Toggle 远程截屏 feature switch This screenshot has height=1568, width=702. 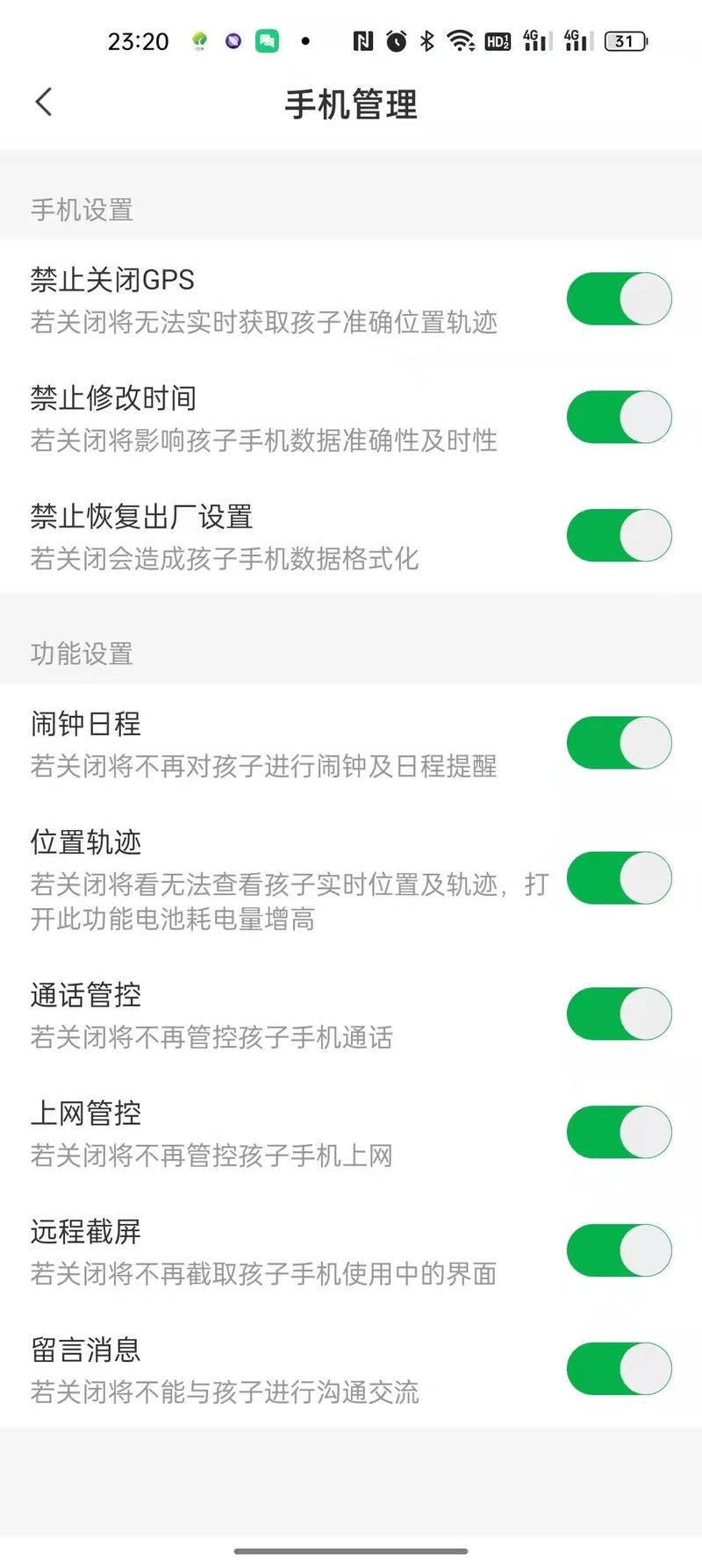click(620, 1251)
